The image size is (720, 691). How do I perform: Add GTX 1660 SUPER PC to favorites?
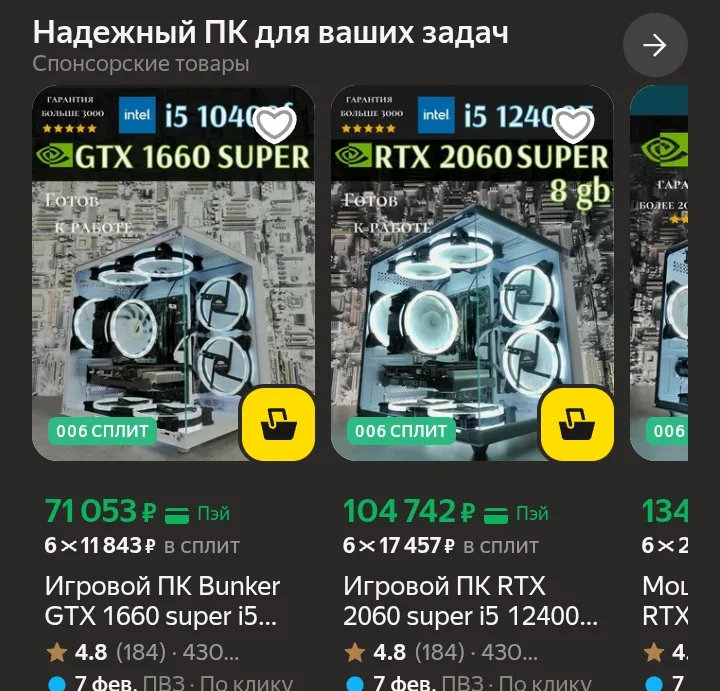[x=274, y=123]
